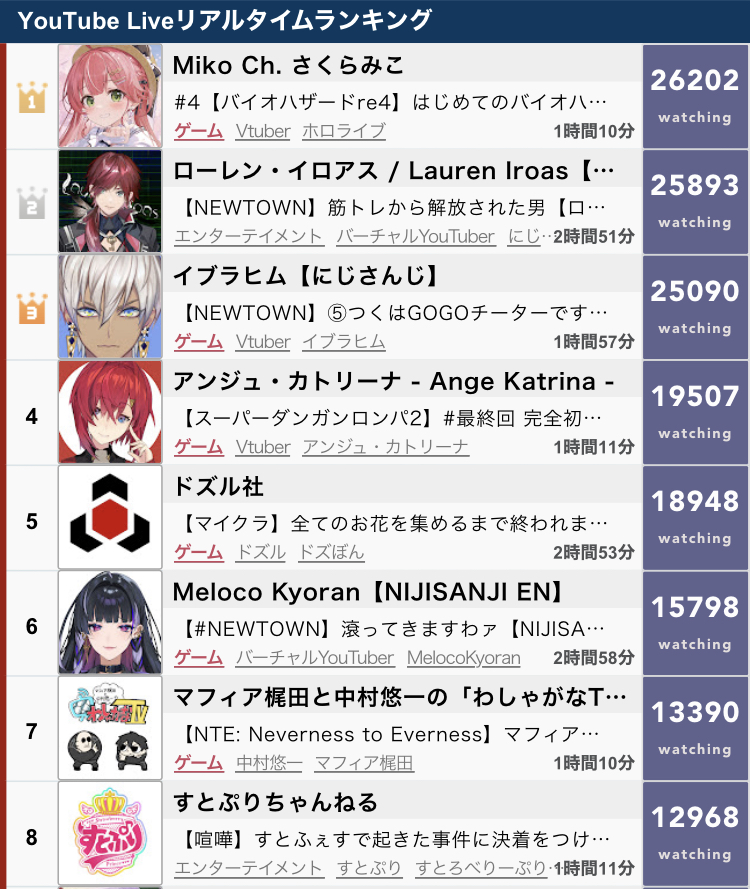
Task: Tap the イブラヒム tag link
Action: pos(343,342)
